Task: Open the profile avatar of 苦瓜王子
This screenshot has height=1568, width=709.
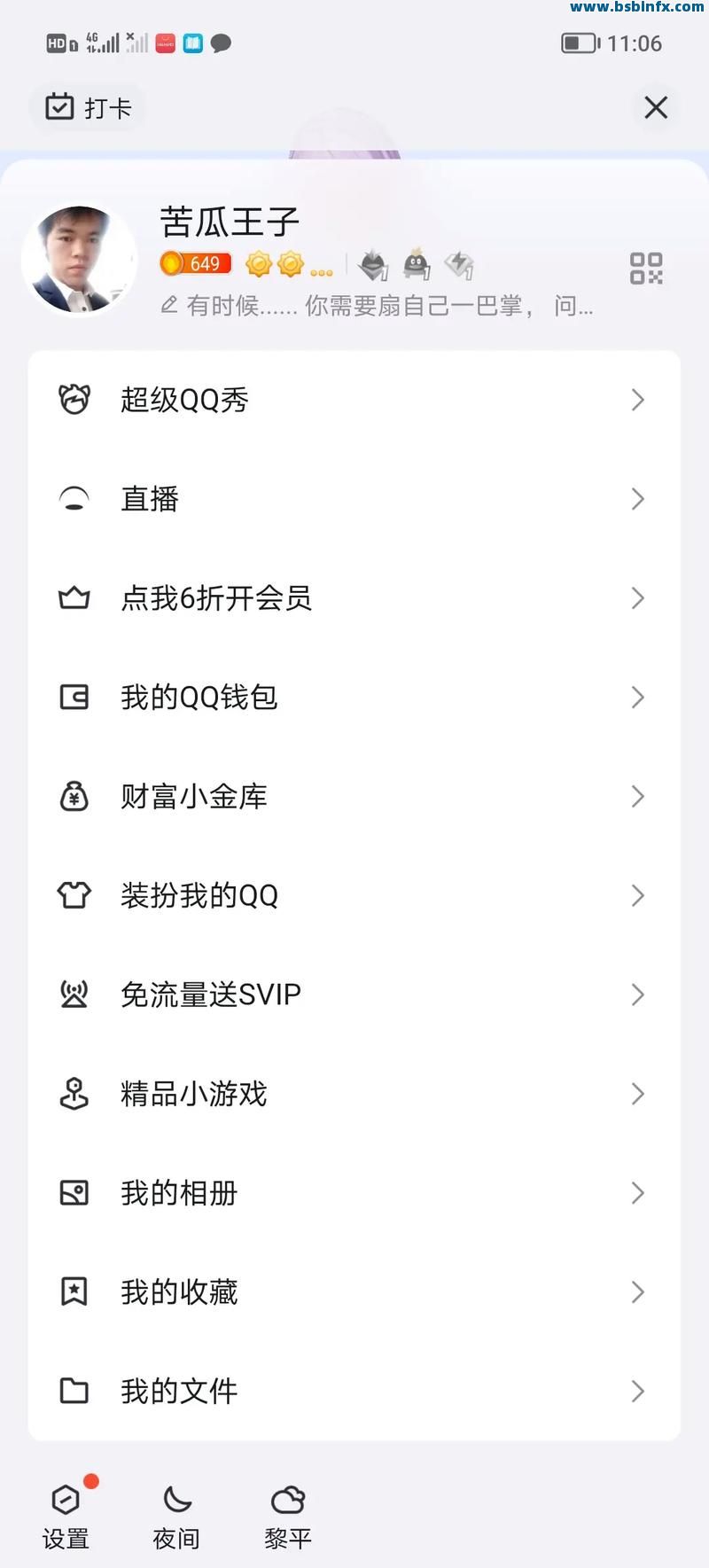Action: (80, 261)
